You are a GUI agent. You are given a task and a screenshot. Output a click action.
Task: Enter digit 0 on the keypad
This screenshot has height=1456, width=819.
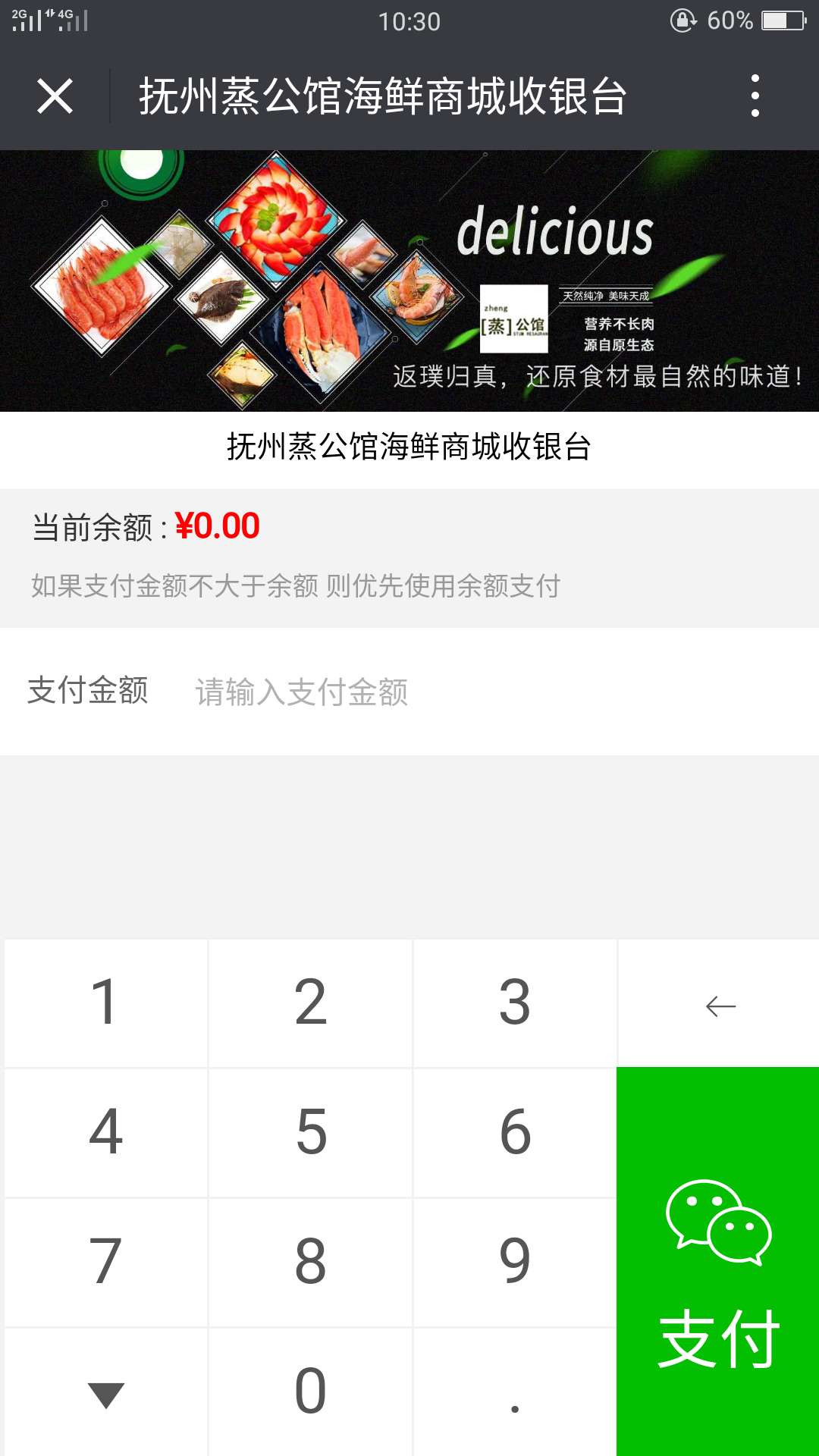310,1392
